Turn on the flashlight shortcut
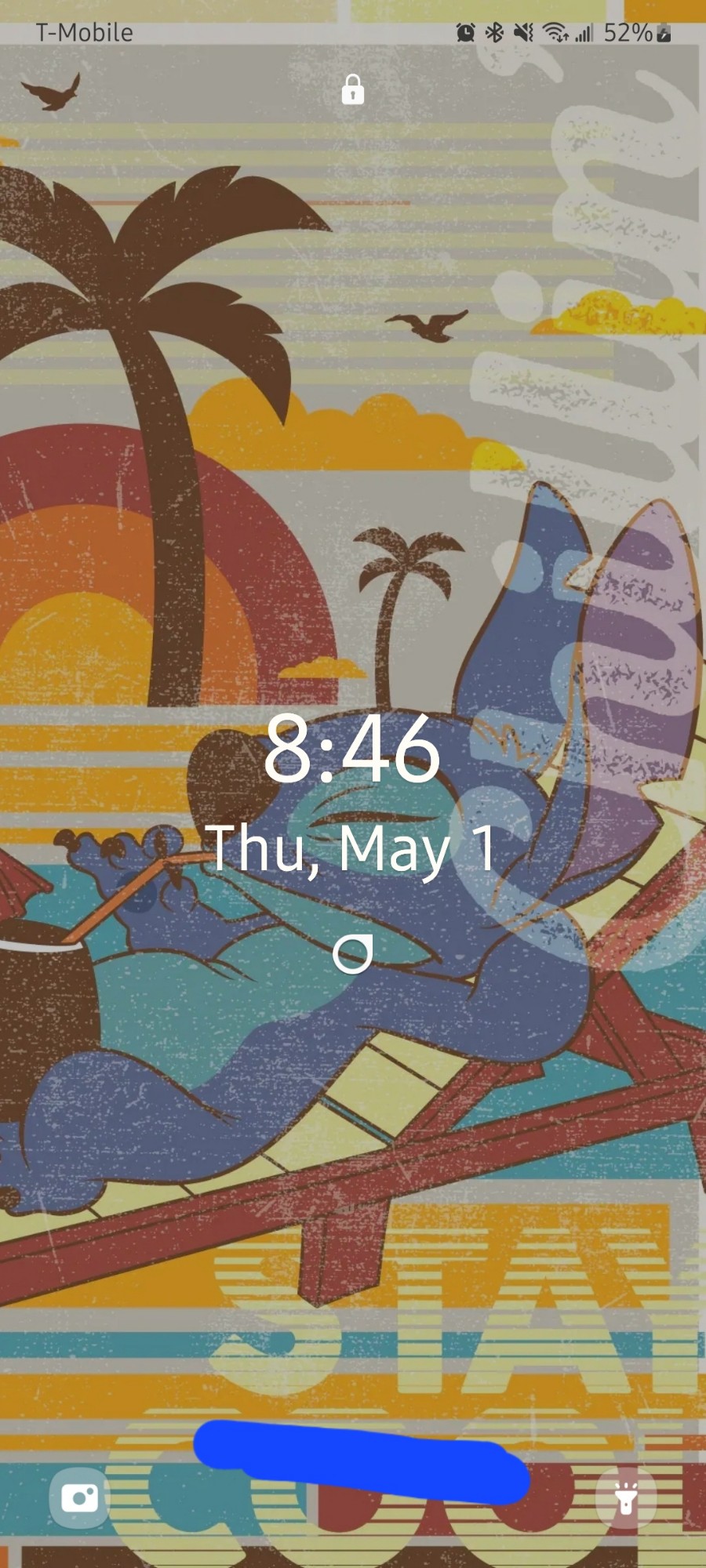 tap(625, 1498)
